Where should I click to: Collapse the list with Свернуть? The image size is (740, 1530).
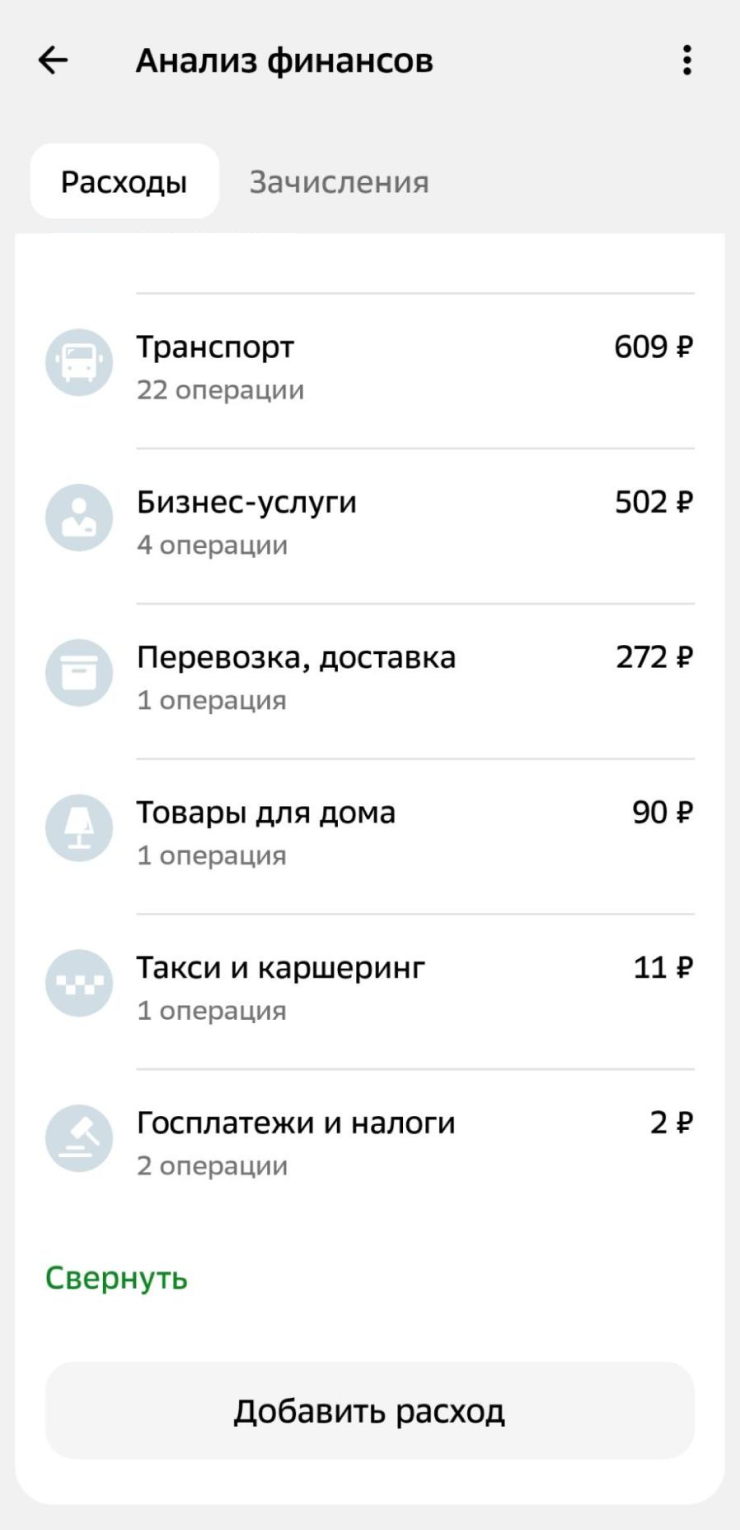click(x=116, y=1277)
